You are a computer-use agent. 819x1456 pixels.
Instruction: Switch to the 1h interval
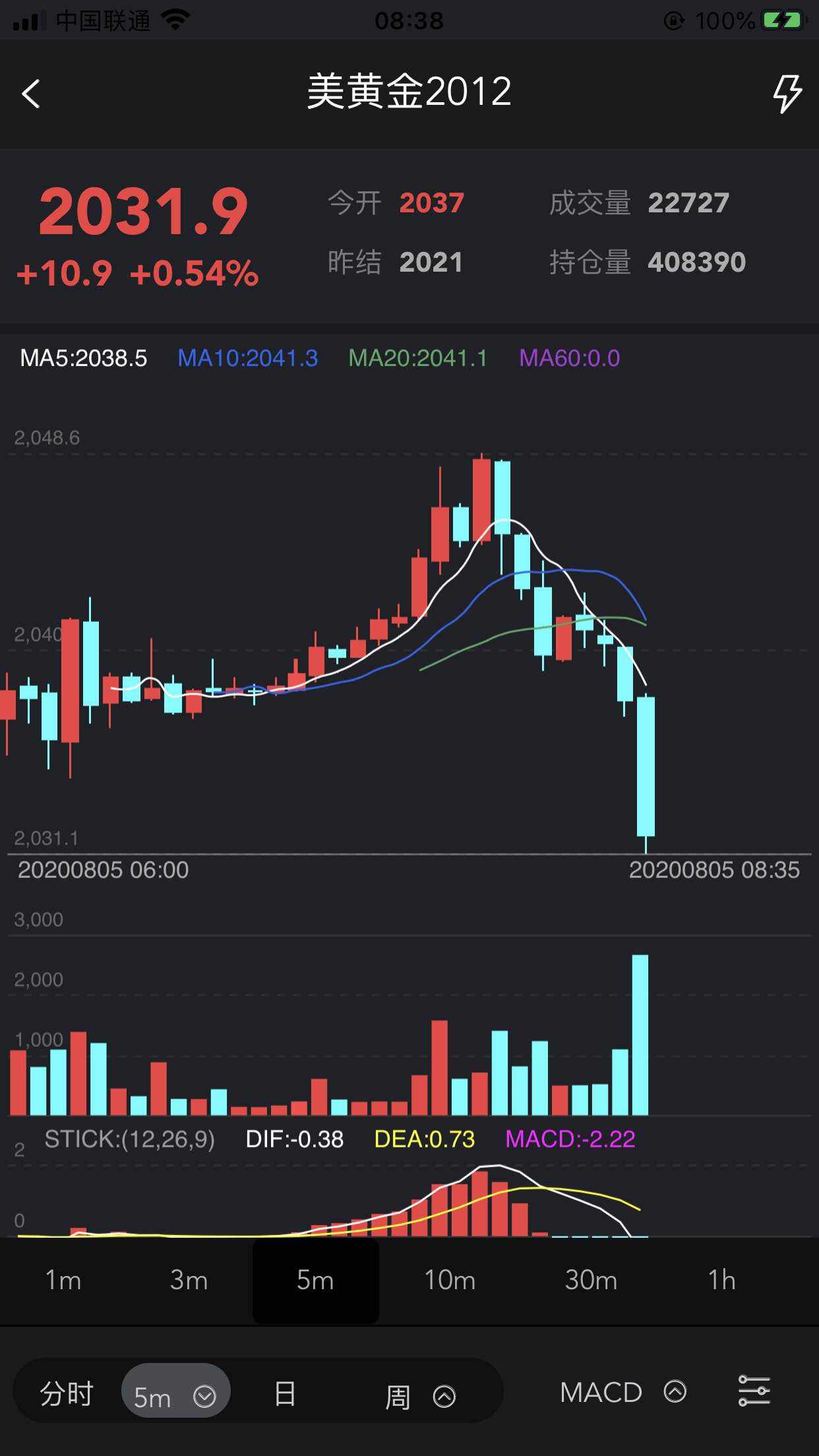(x=721, y=1280)
